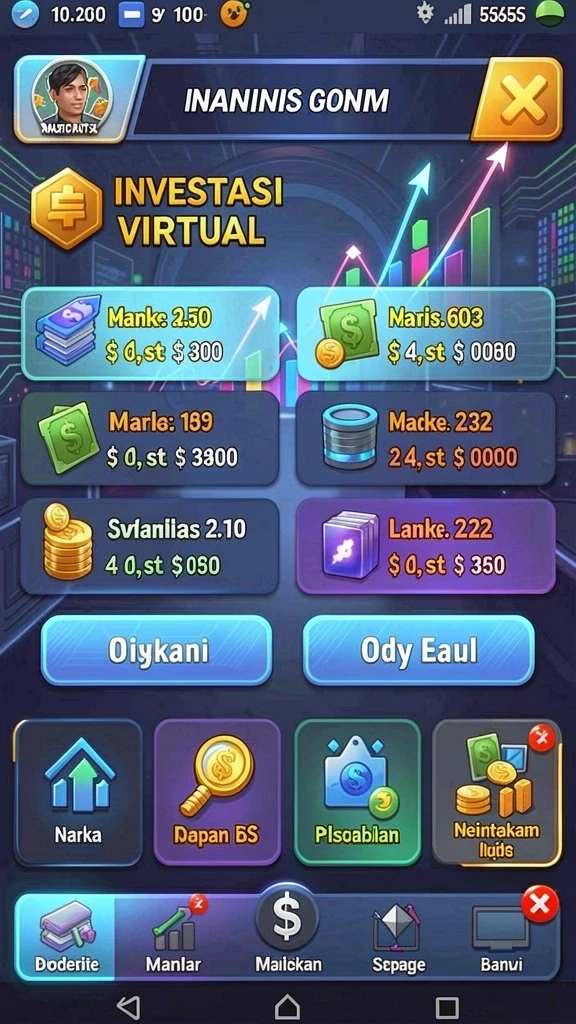This screenshot has height=1024, width=576.
Task: Select the Manke 2.50 investment card
Action: (x=150, y=334)
